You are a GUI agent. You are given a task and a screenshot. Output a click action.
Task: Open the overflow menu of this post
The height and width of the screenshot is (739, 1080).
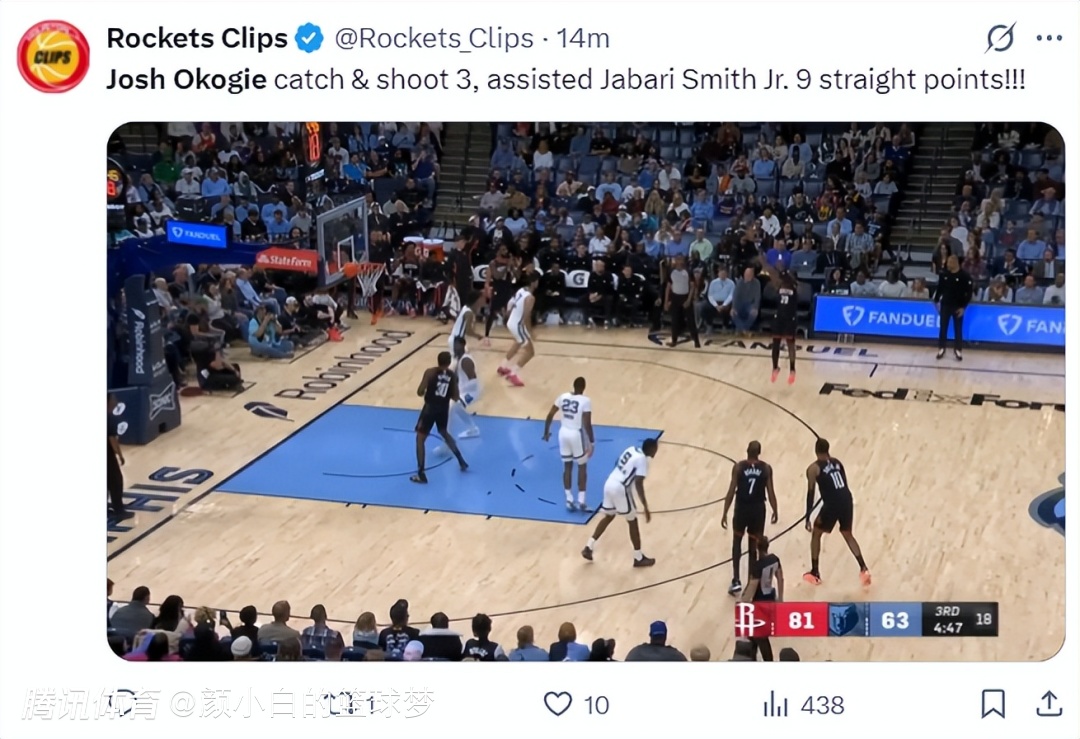tap(1048, 38)
